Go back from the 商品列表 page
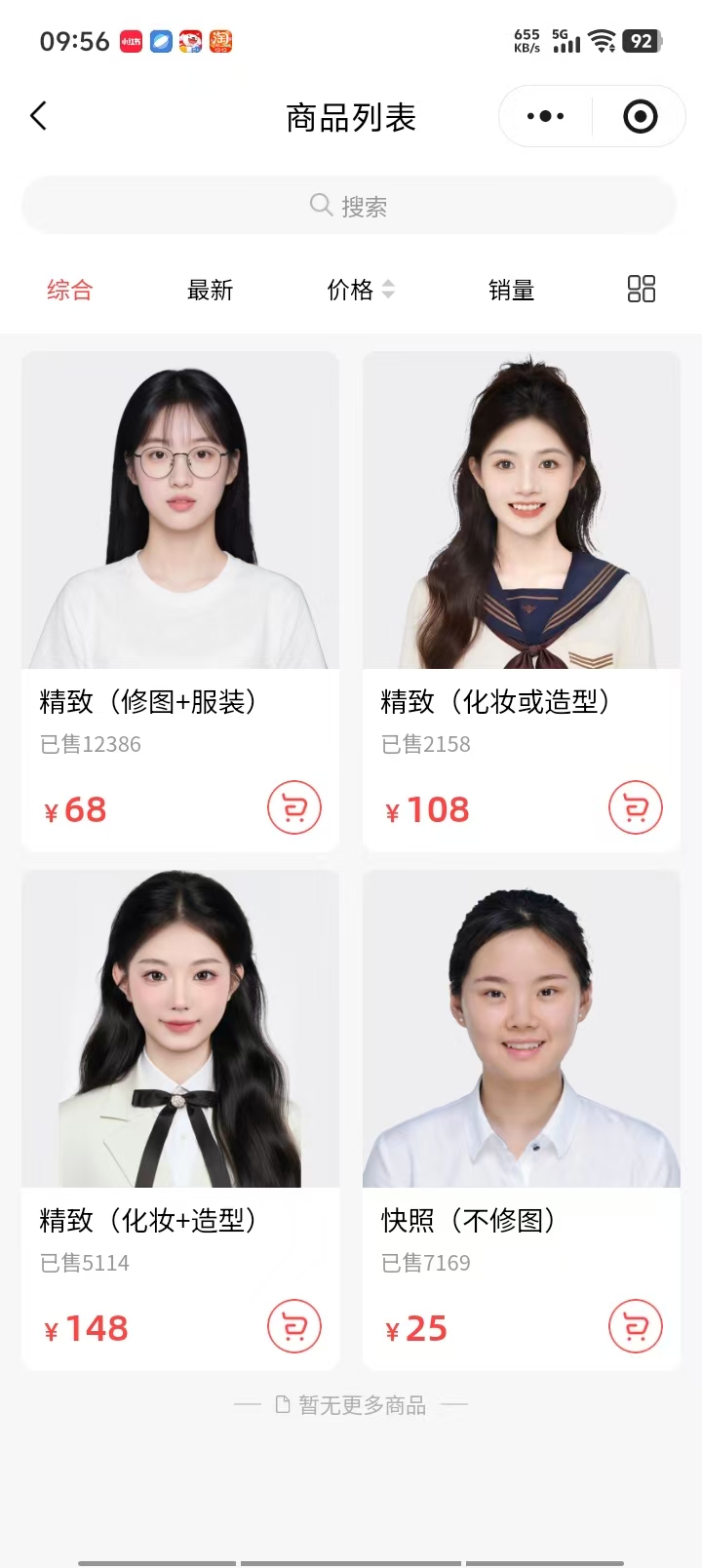 39,116
